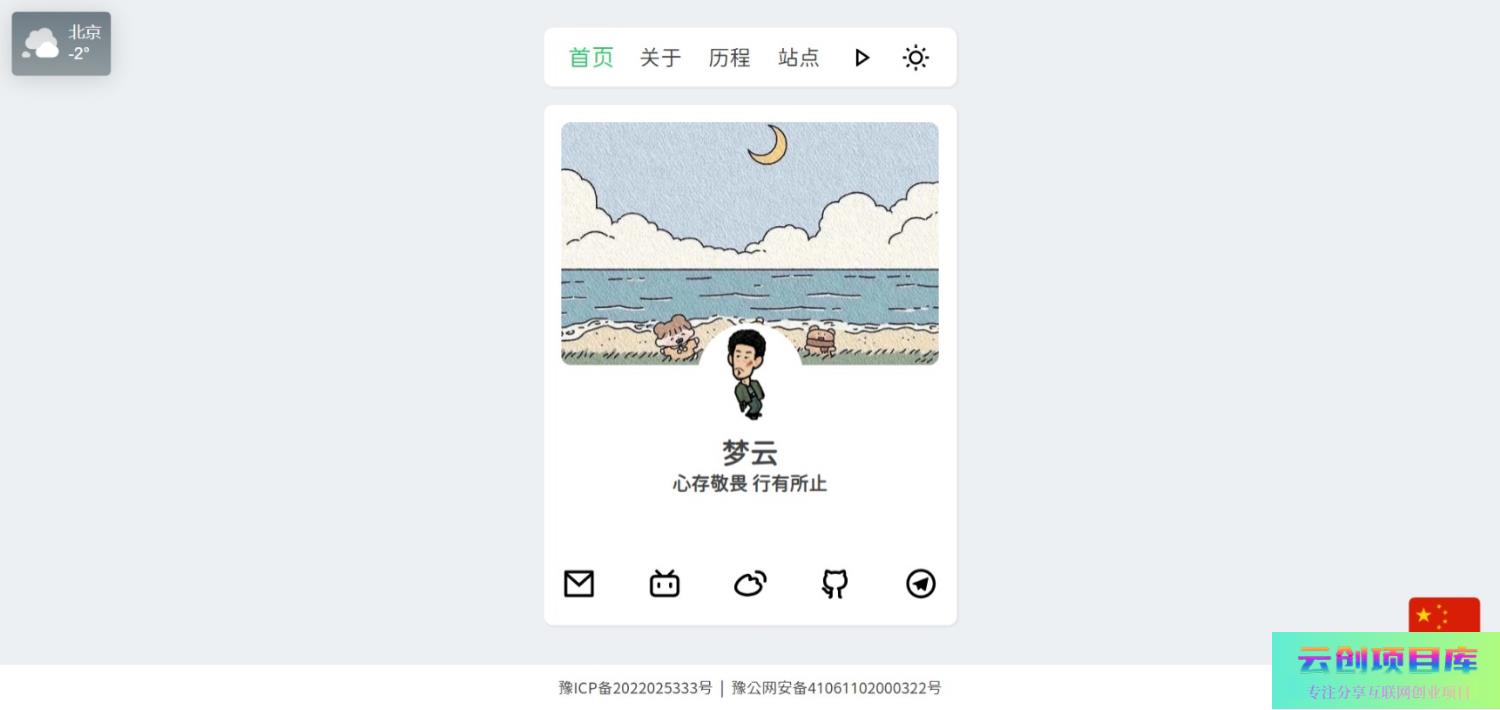Viewport: 1500px width, 710px height.
Task: Visit the Bilibili profile icon
Action: tap(664, 584)
